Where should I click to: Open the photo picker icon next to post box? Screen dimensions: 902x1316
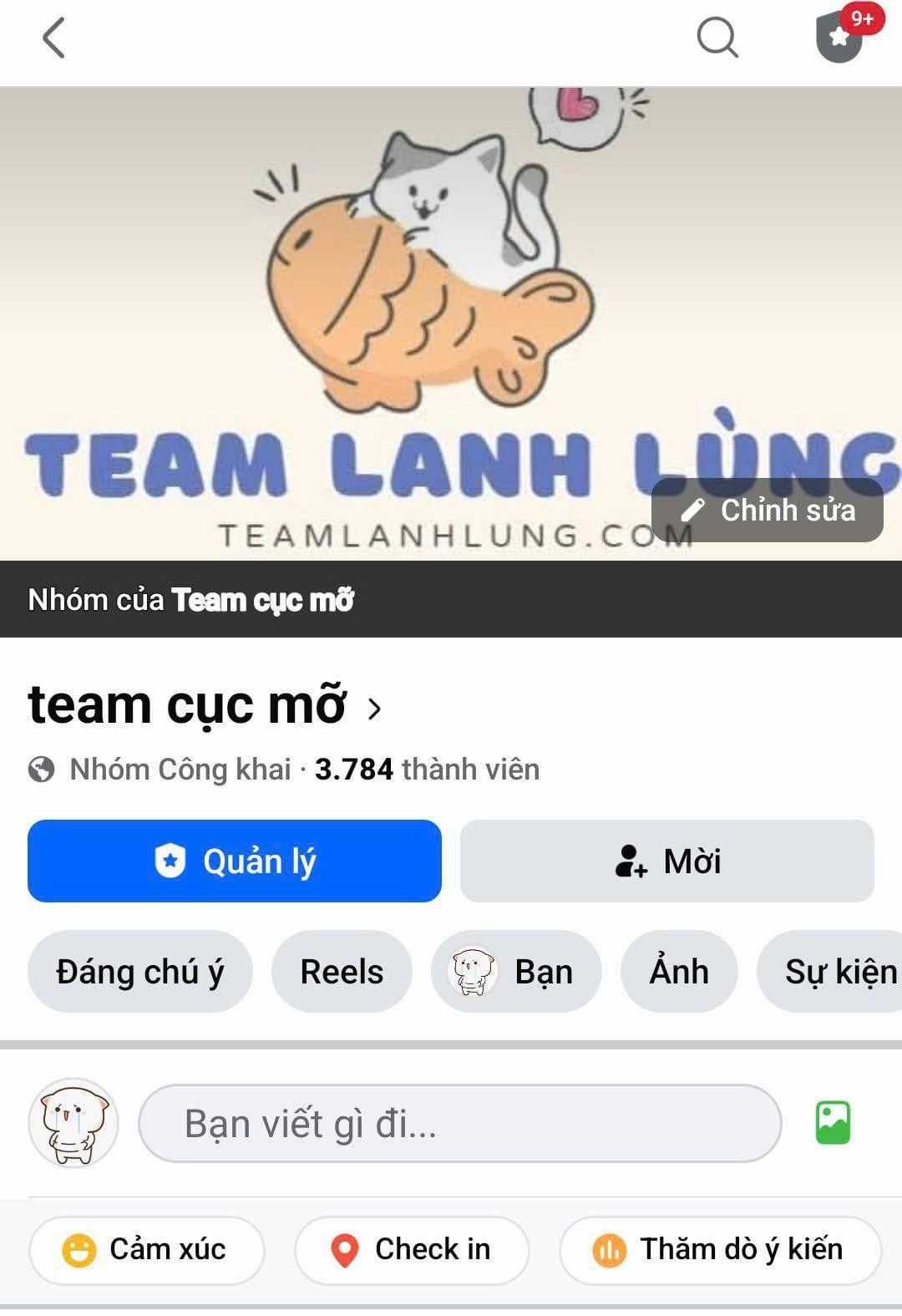click(x=832, y=1123)
